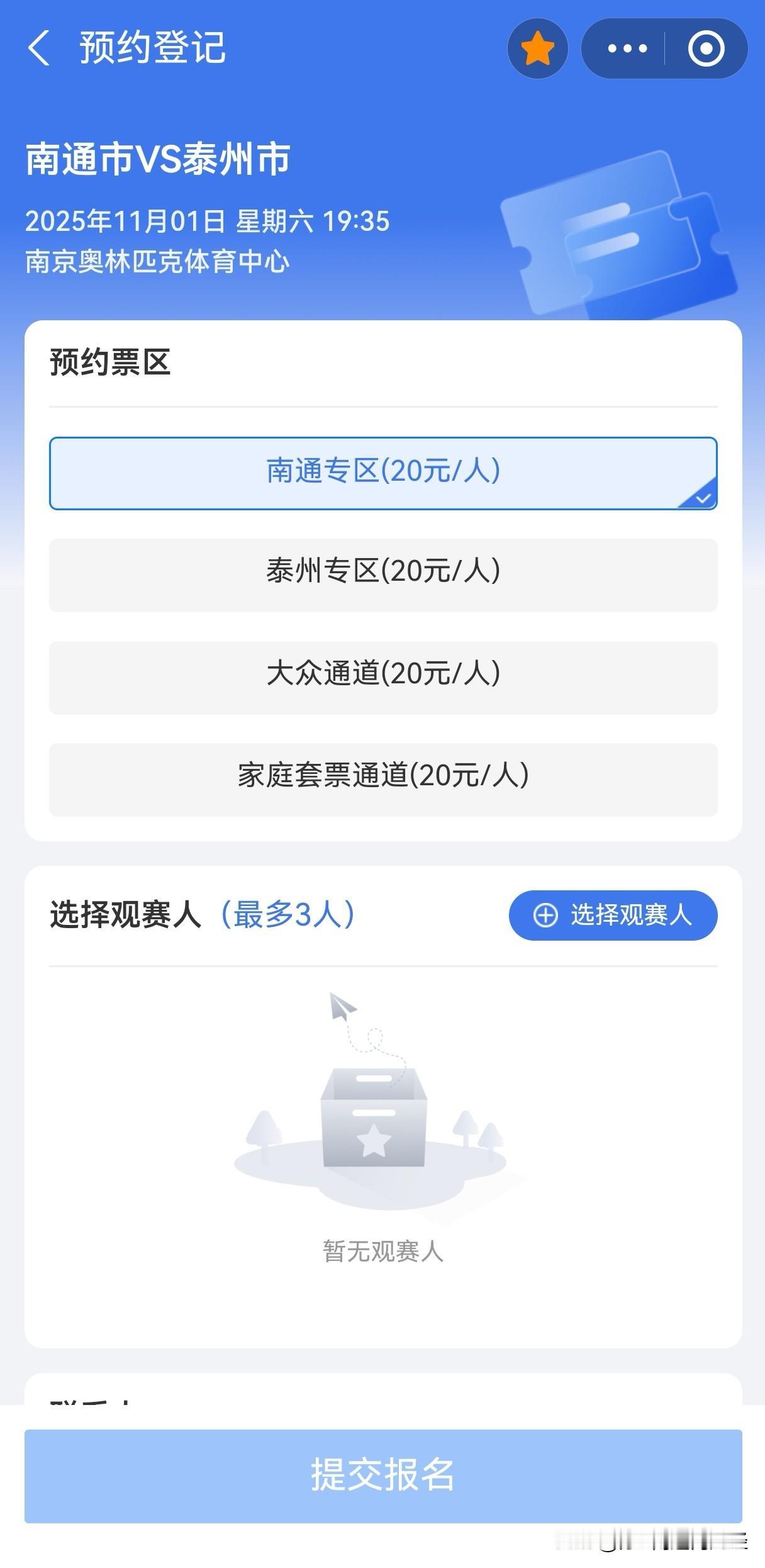The height and width of the screenshot is (1568, 765).
Task: Tap the 预约登记 title bar
Action: 151,49
